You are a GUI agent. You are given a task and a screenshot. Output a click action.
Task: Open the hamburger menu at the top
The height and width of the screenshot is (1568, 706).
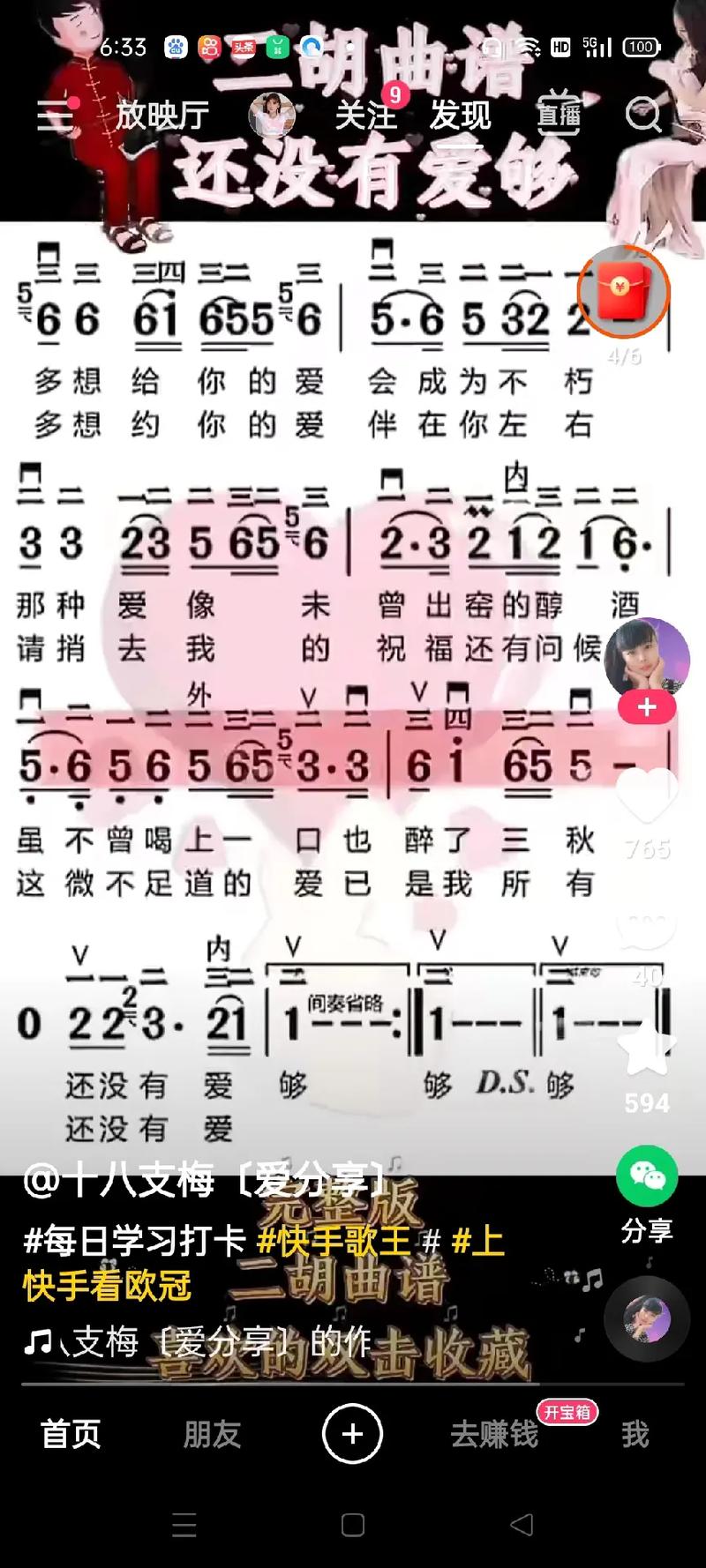click(55, 115)
